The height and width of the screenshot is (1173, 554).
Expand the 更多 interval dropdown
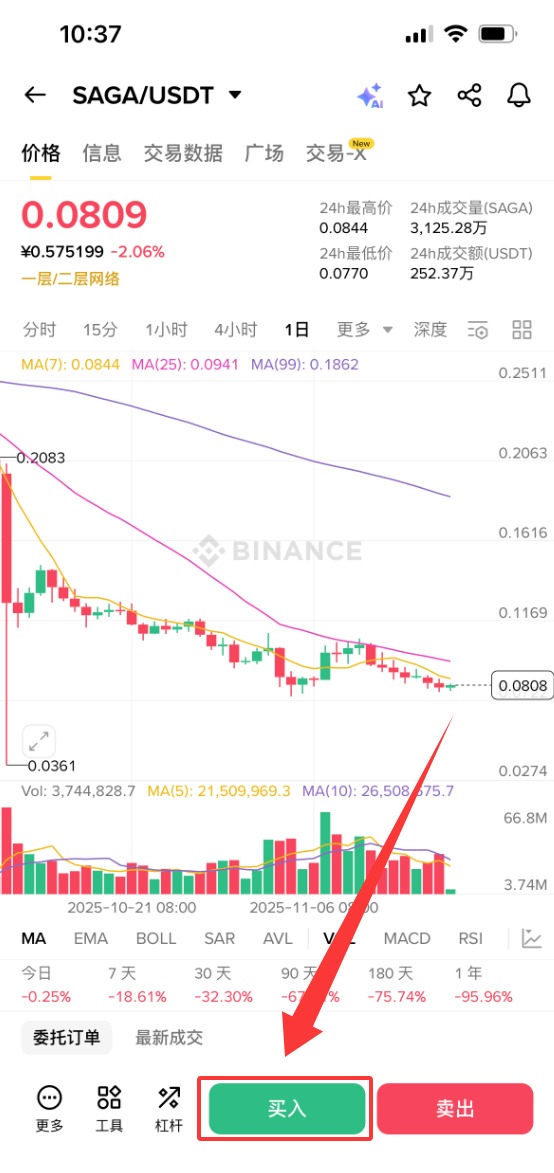[x=364, y=329]
